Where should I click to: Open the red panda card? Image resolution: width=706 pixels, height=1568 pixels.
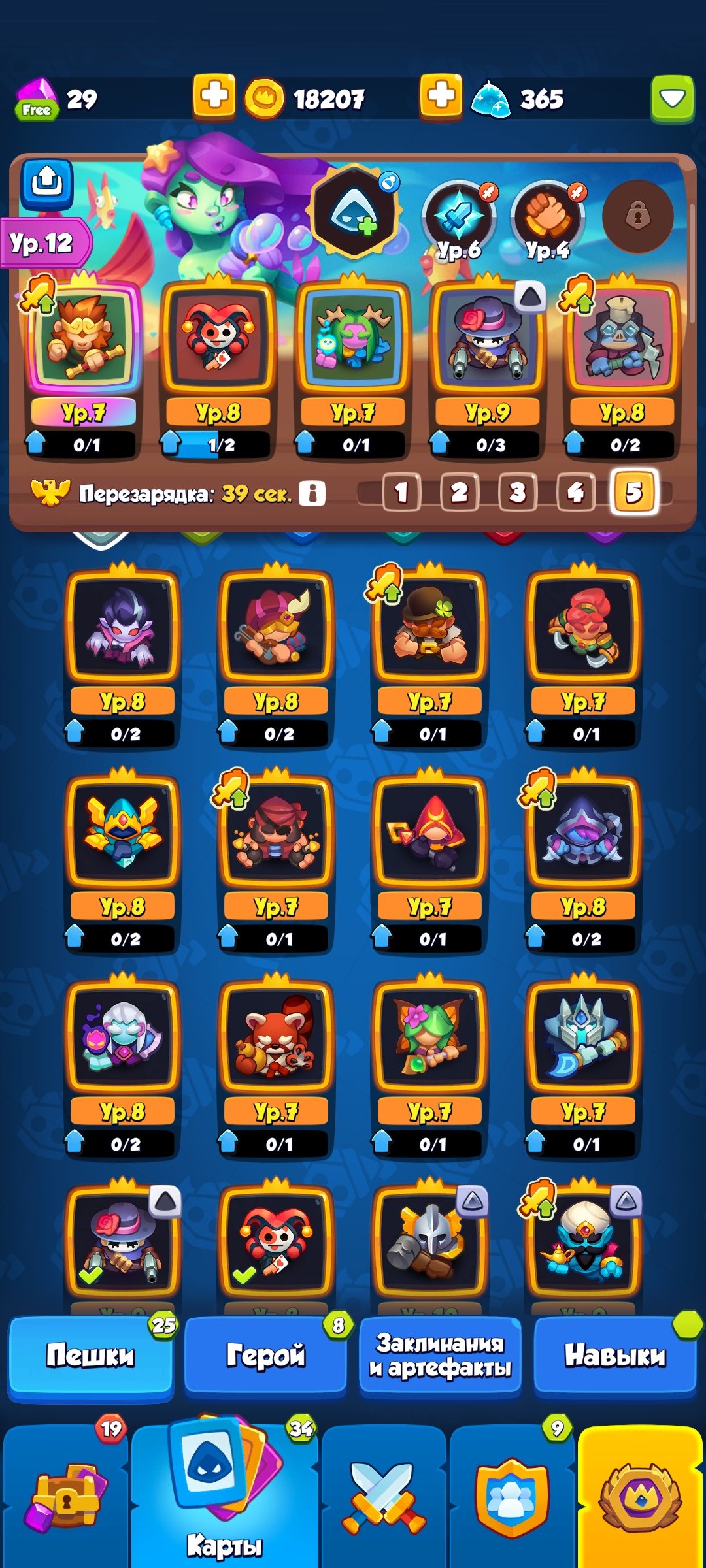click(x=276, y=1039)
